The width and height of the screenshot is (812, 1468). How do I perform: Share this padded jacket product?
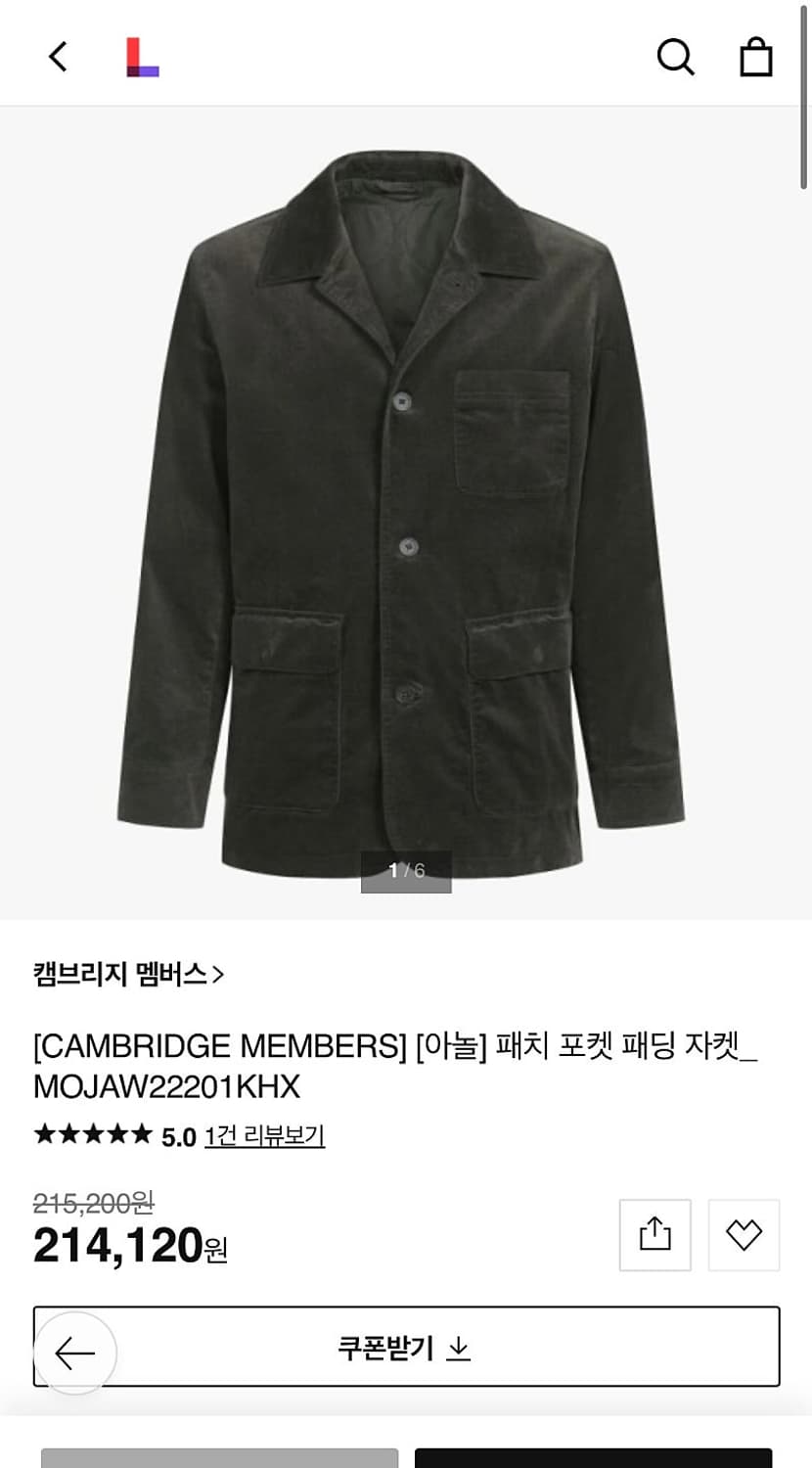click(654, 1234)
